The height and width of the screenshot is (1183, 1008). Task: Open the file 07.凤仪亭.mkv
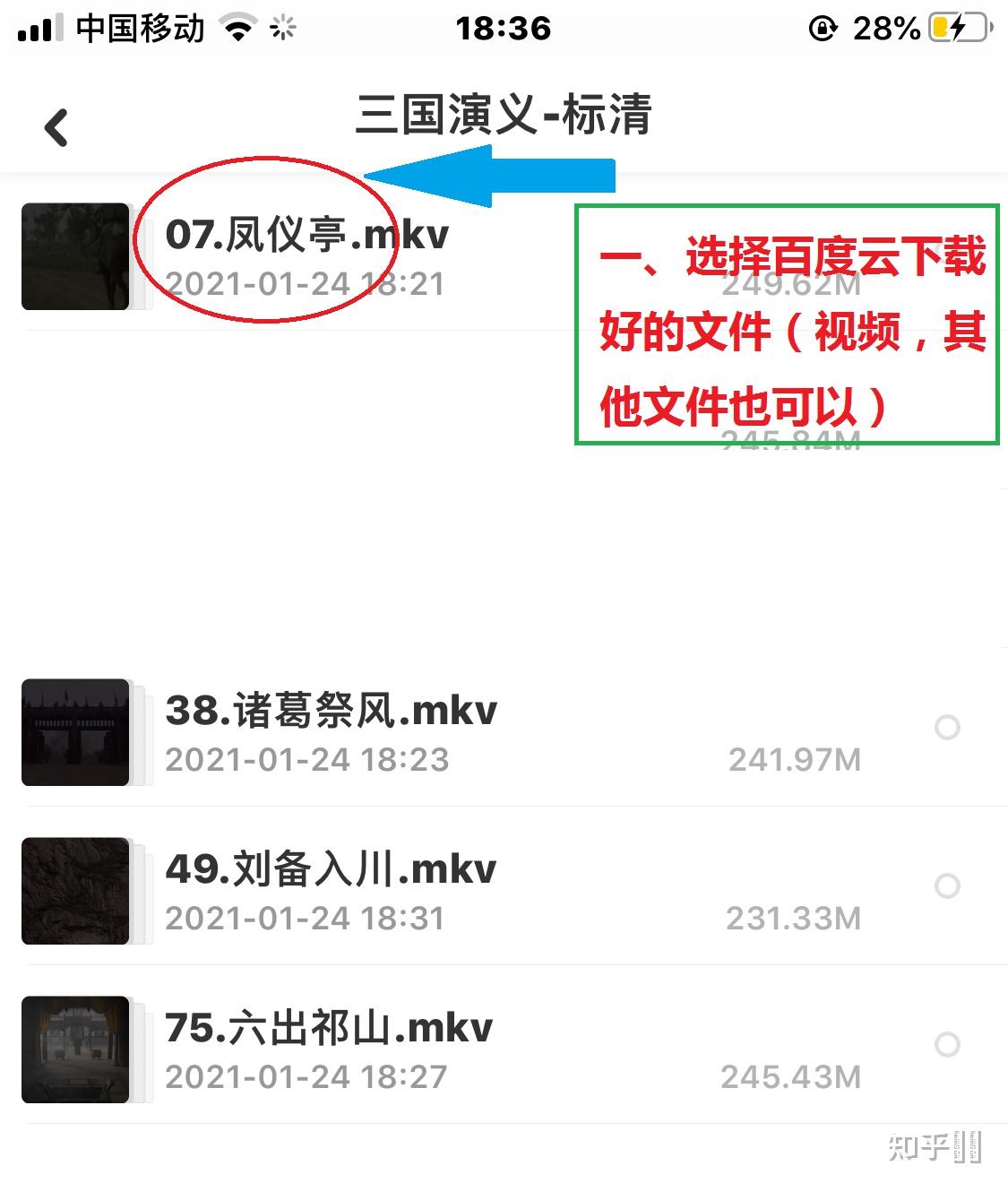[x=306, y=236]
